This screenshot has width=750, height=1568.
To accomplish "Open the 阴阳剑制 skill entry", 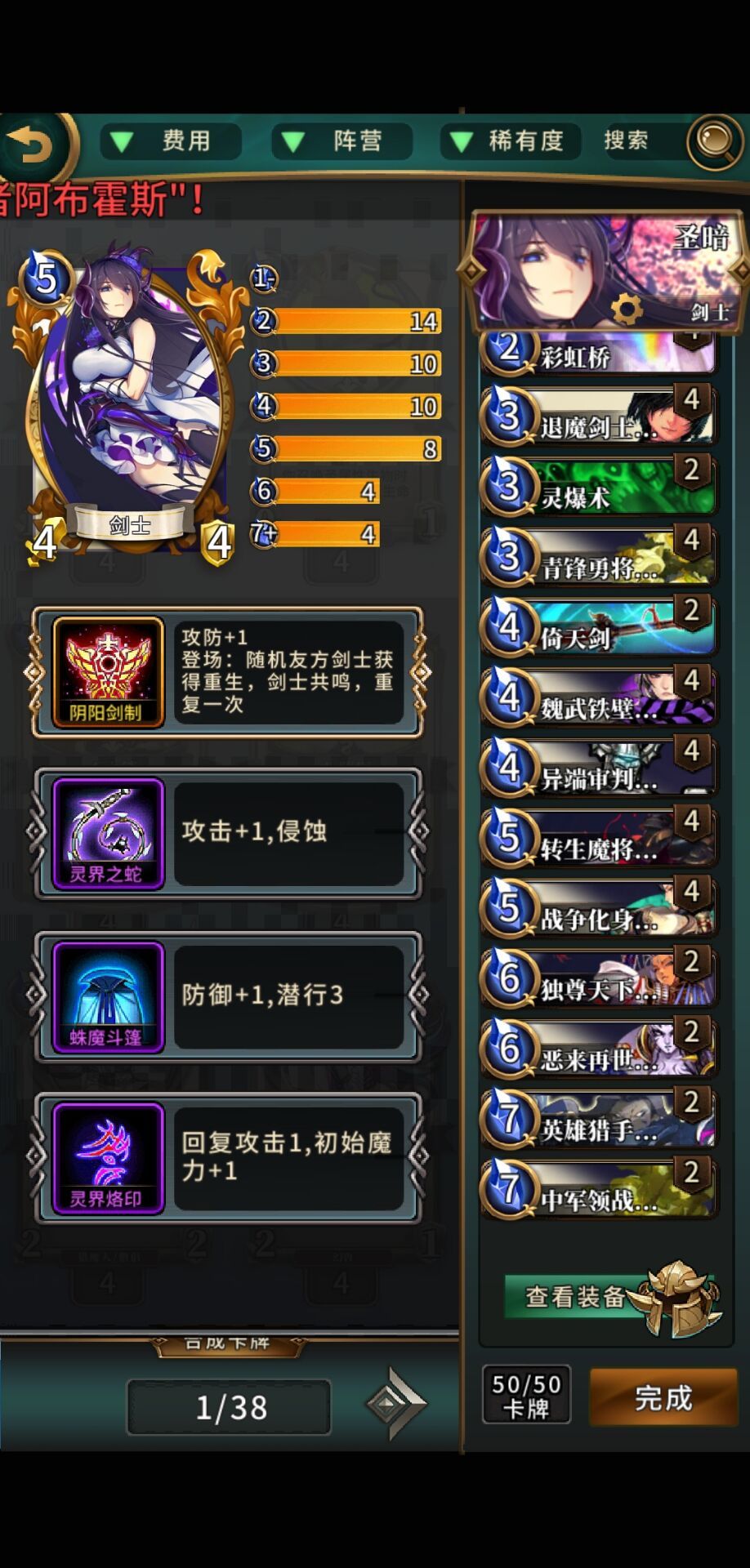I will point(227,672).
